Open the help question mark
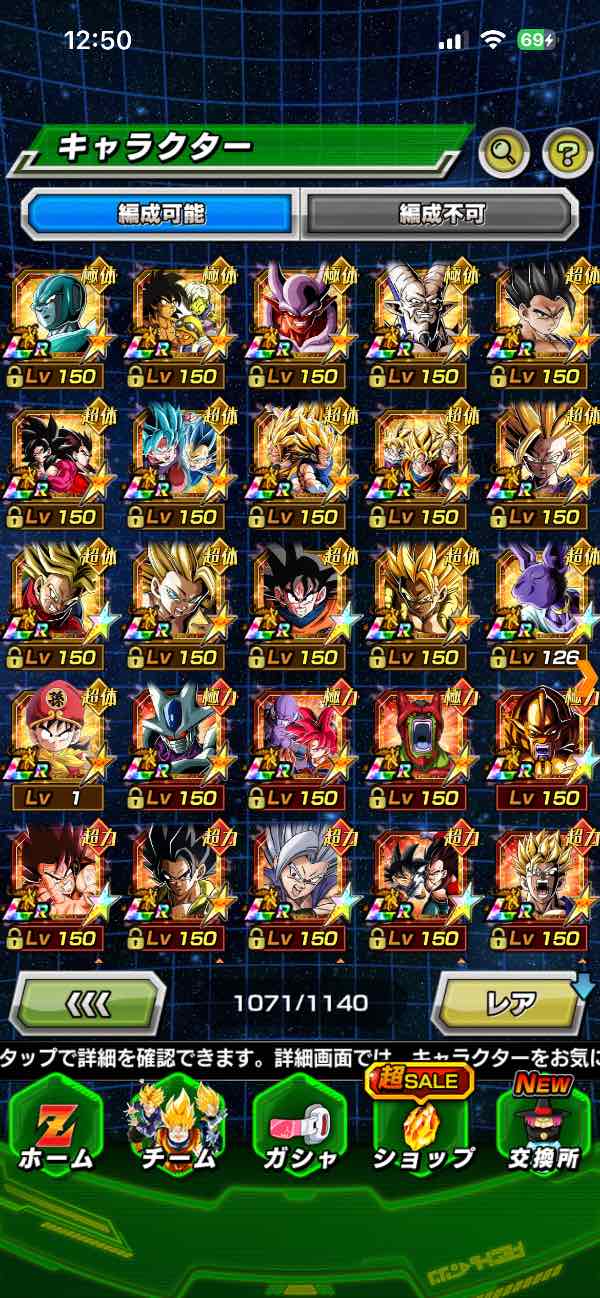This screenshot has height=1298, width=600. (x=567, y=153)
